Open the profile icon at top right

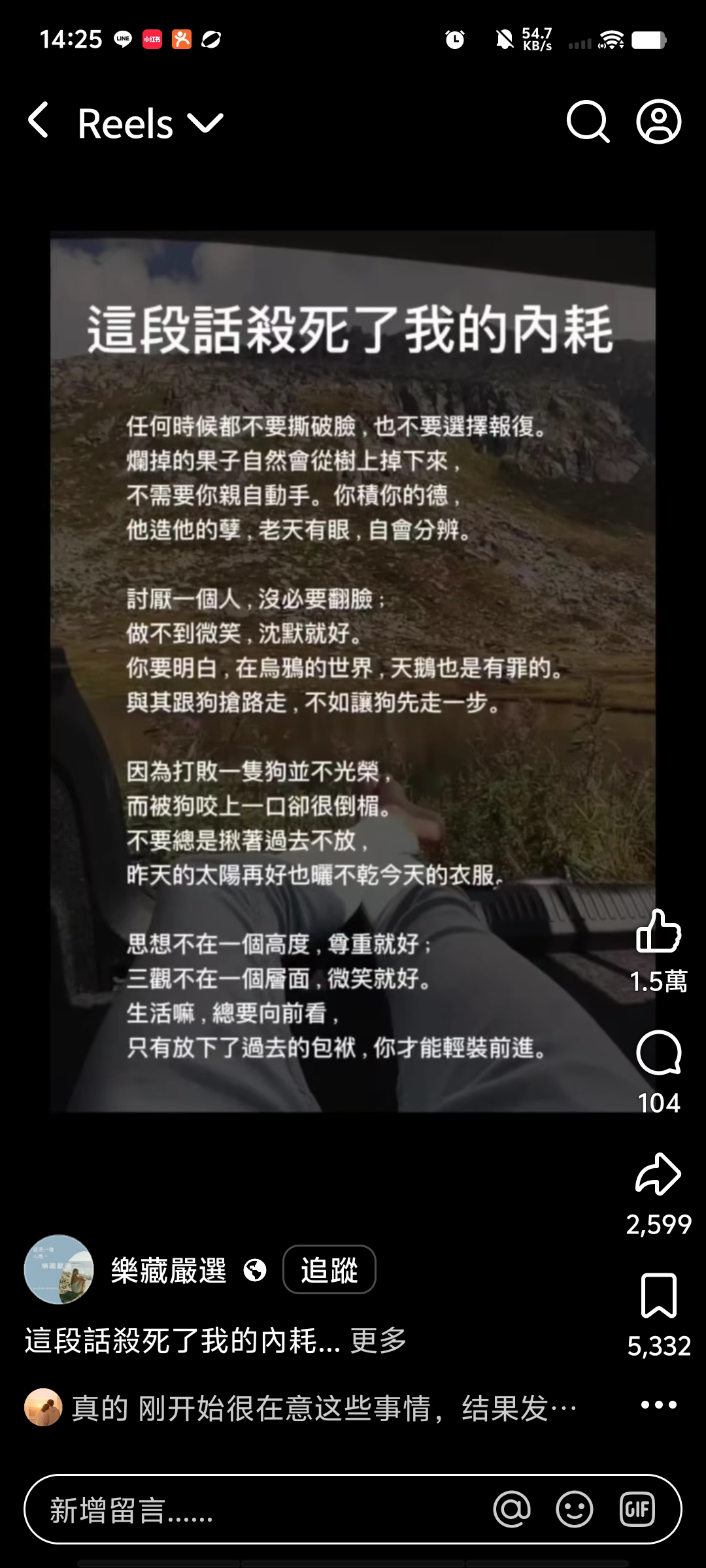(x=659, y=122)
